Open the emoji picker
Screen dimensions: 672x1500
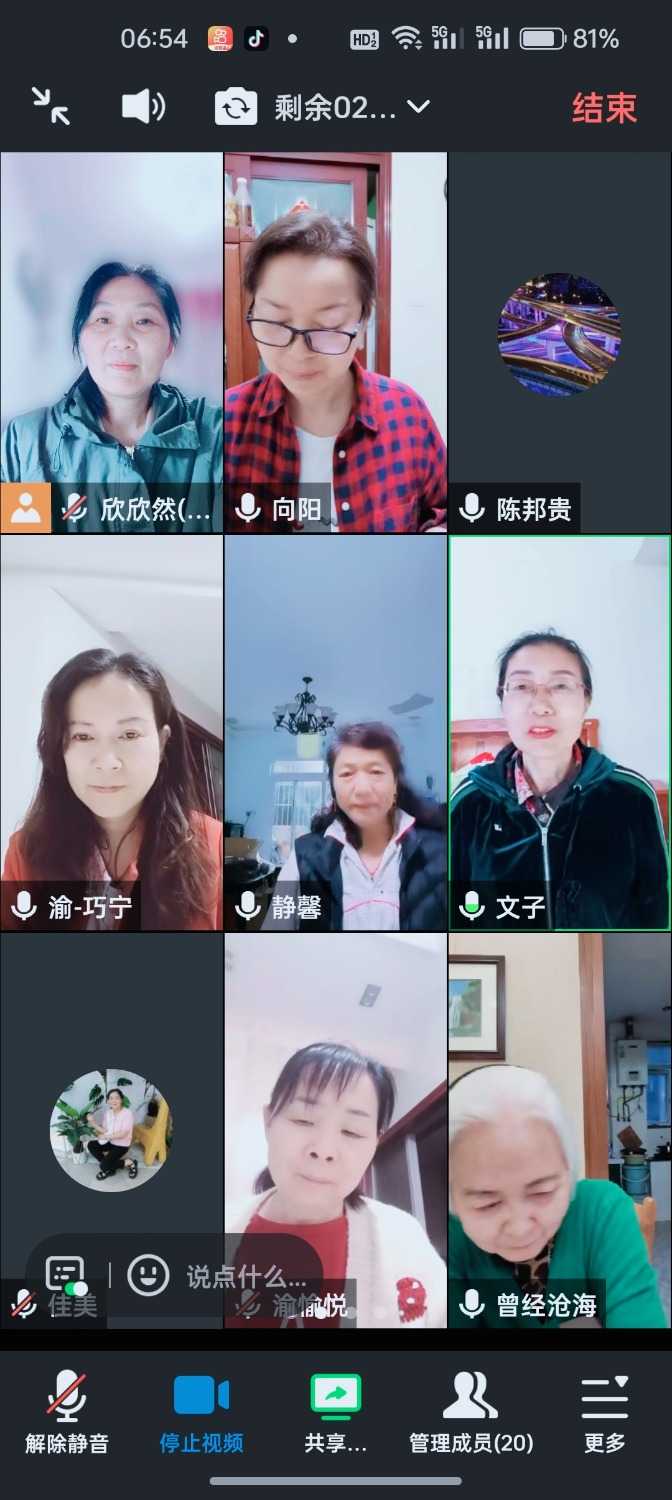click(x=148, y=1275)
